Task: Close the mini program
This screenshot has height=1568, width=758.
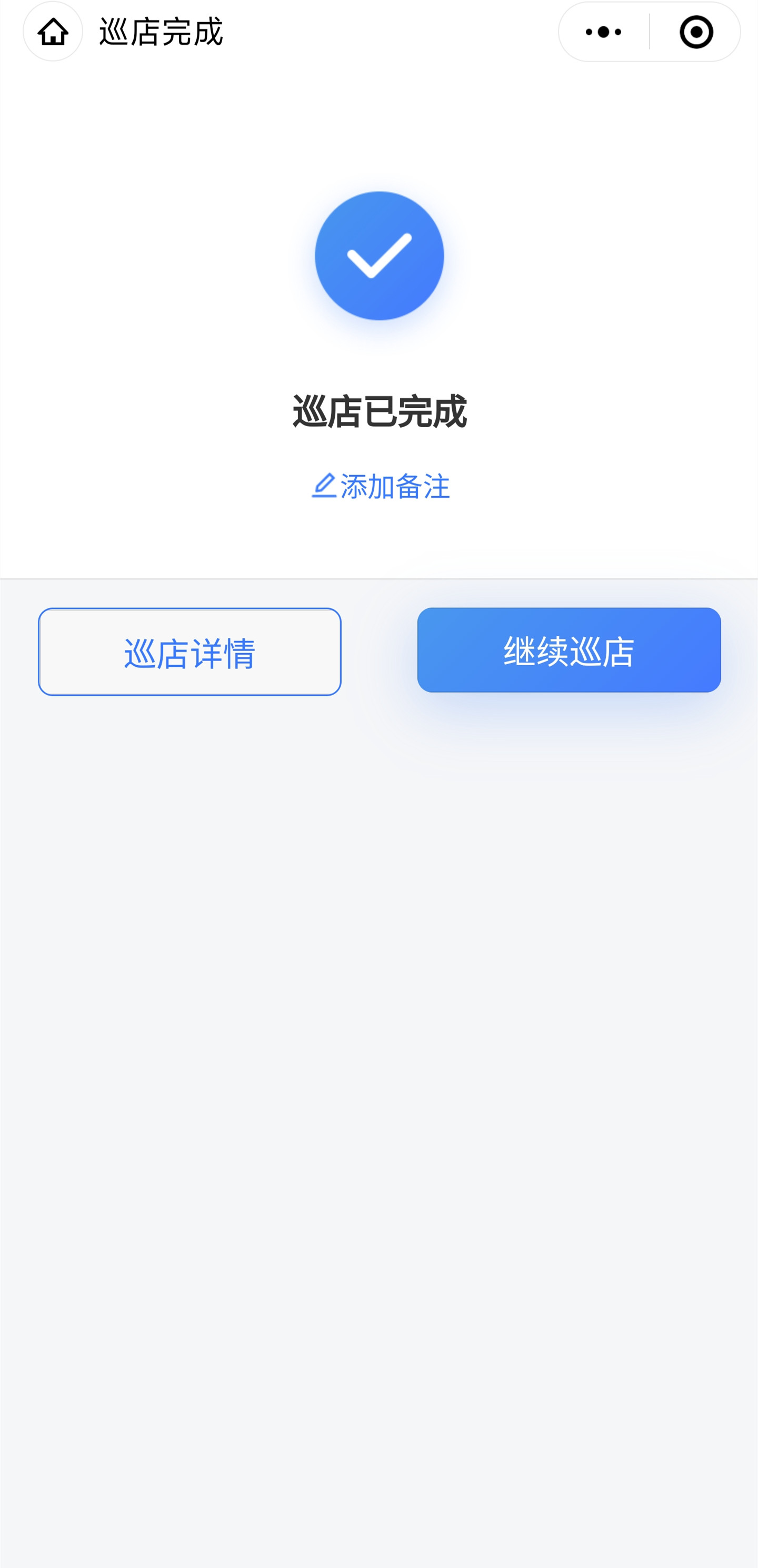Action: [696, 32]
